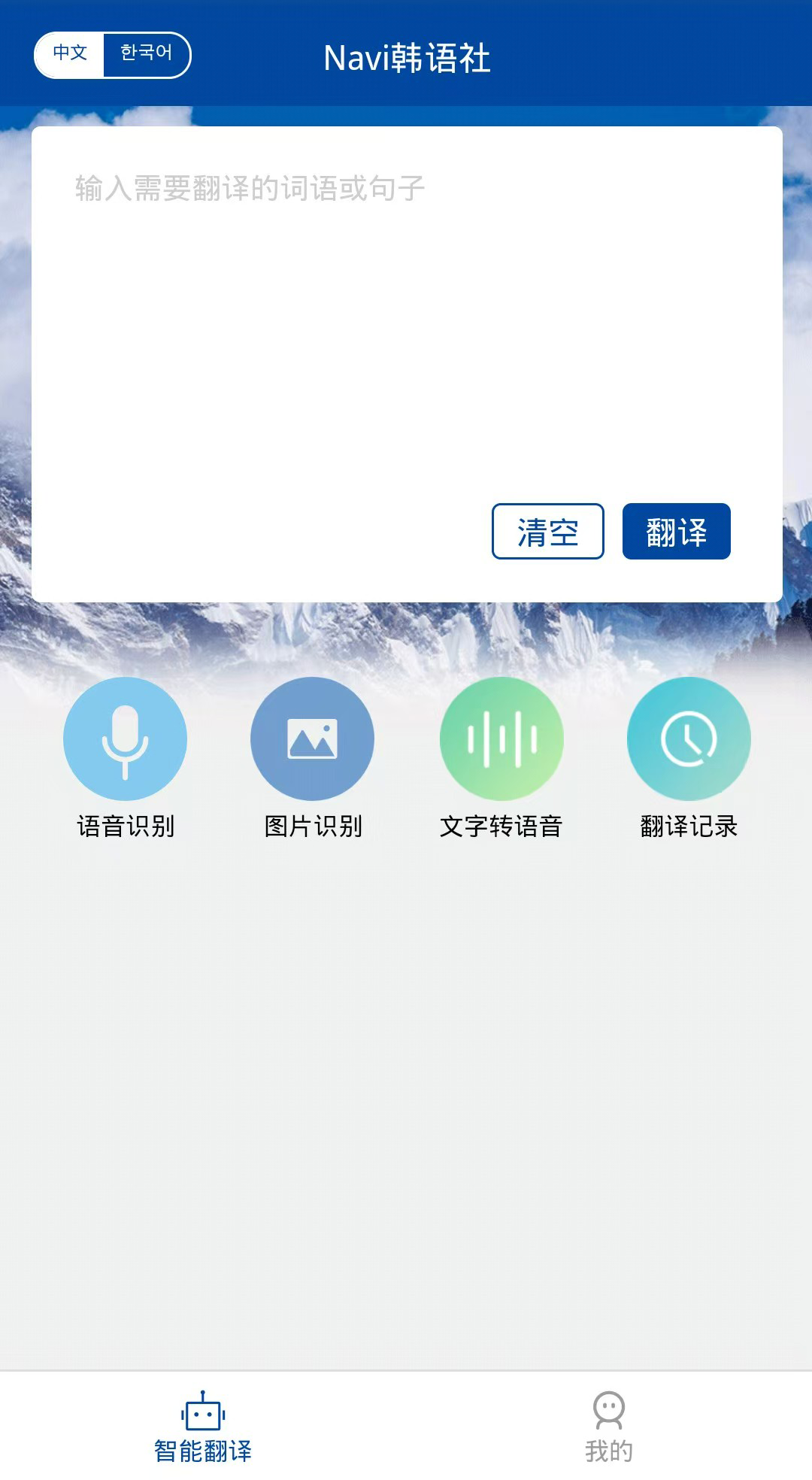This screenshot has height=1480, width=812.
Task: Switch language to 한국어
Action: [147, 54]
